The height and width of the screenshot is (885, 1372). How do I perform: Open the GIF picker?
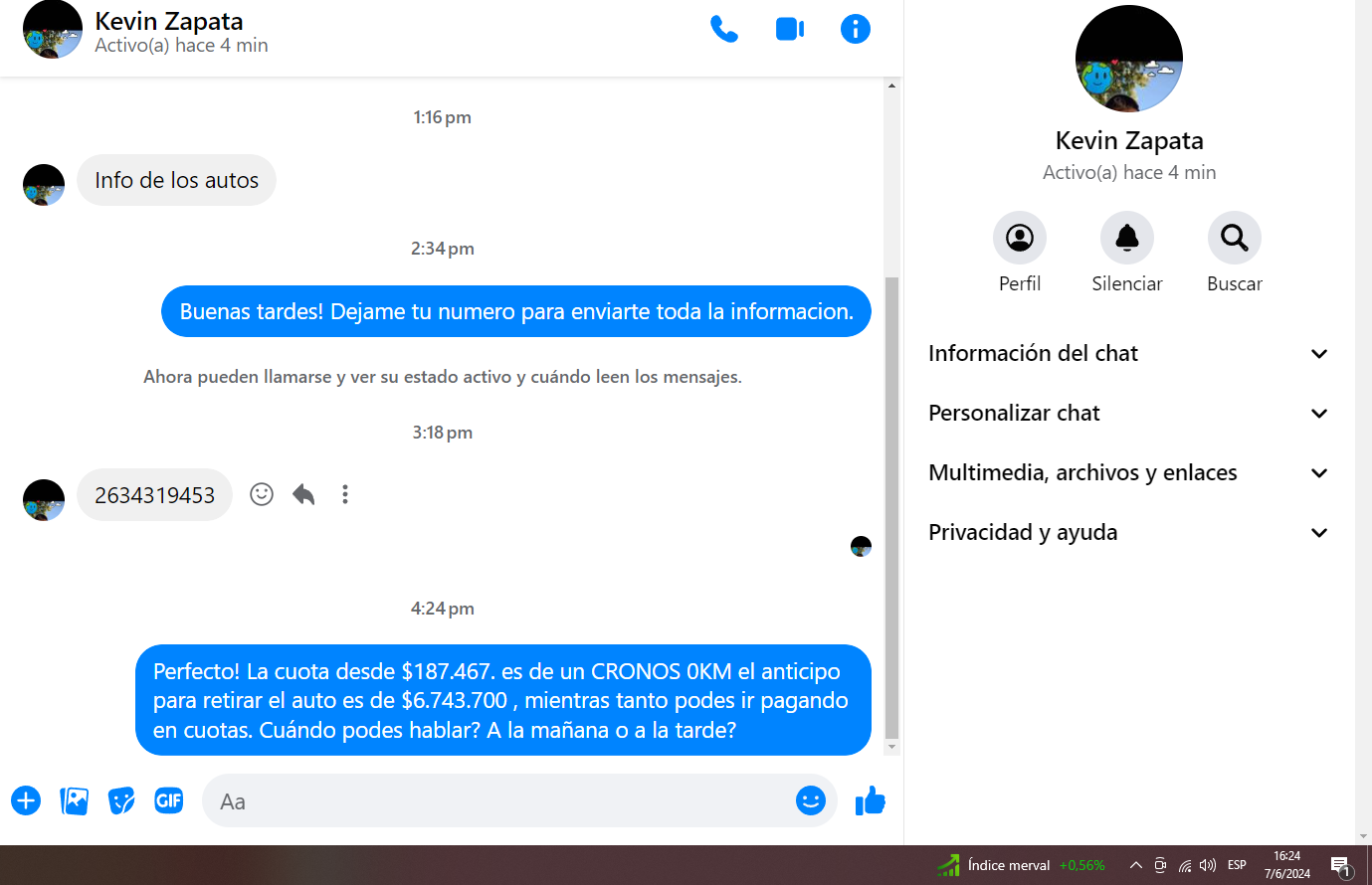(169, 800)
